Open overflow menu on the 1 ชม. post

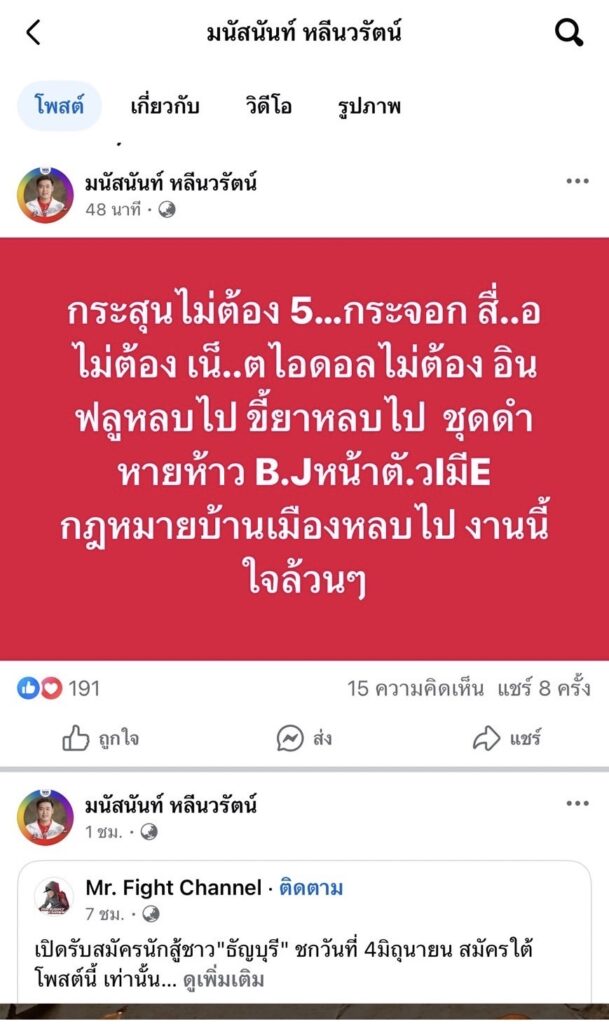coord(577,804)
